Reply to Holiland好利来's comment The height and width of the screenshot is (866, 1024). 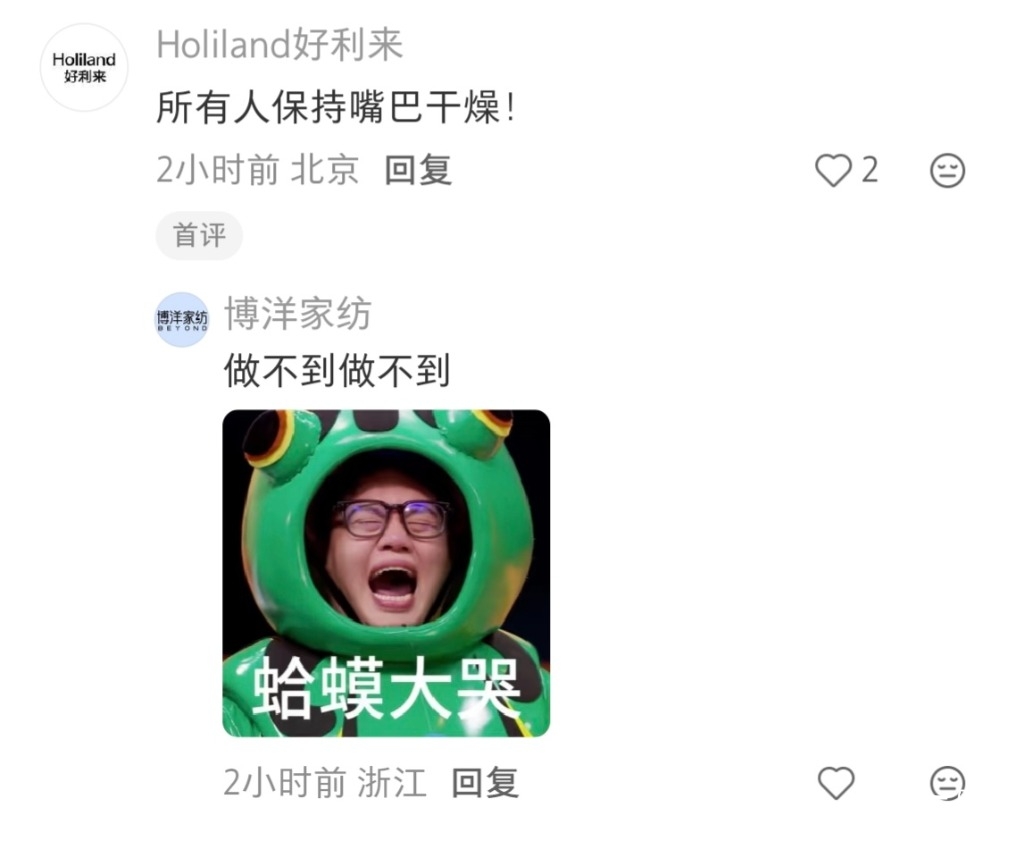click(418, 171)
